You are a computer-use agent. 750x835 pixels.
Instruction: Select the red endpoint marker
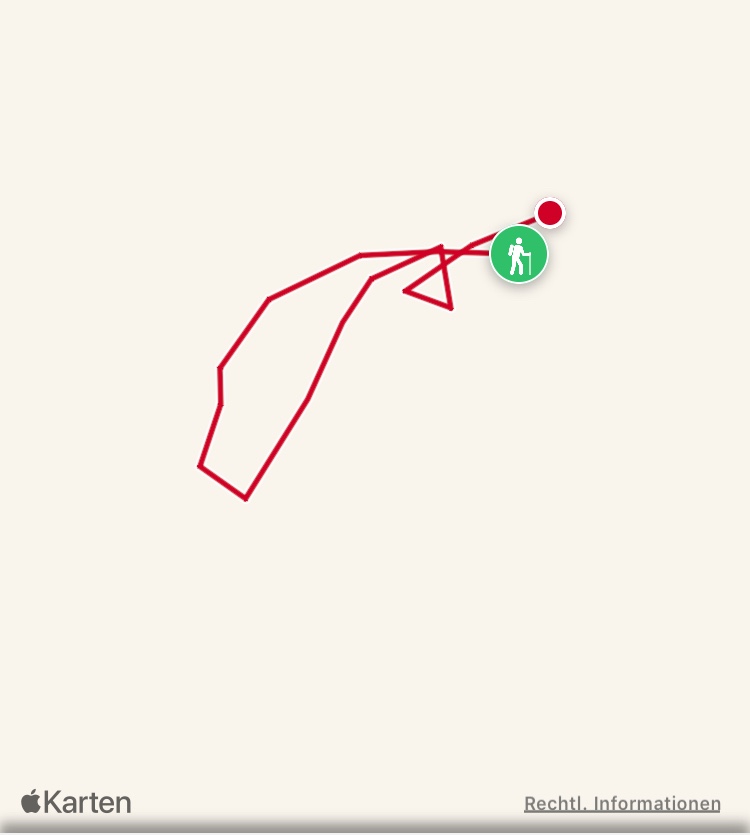click(x=549, y=213)
